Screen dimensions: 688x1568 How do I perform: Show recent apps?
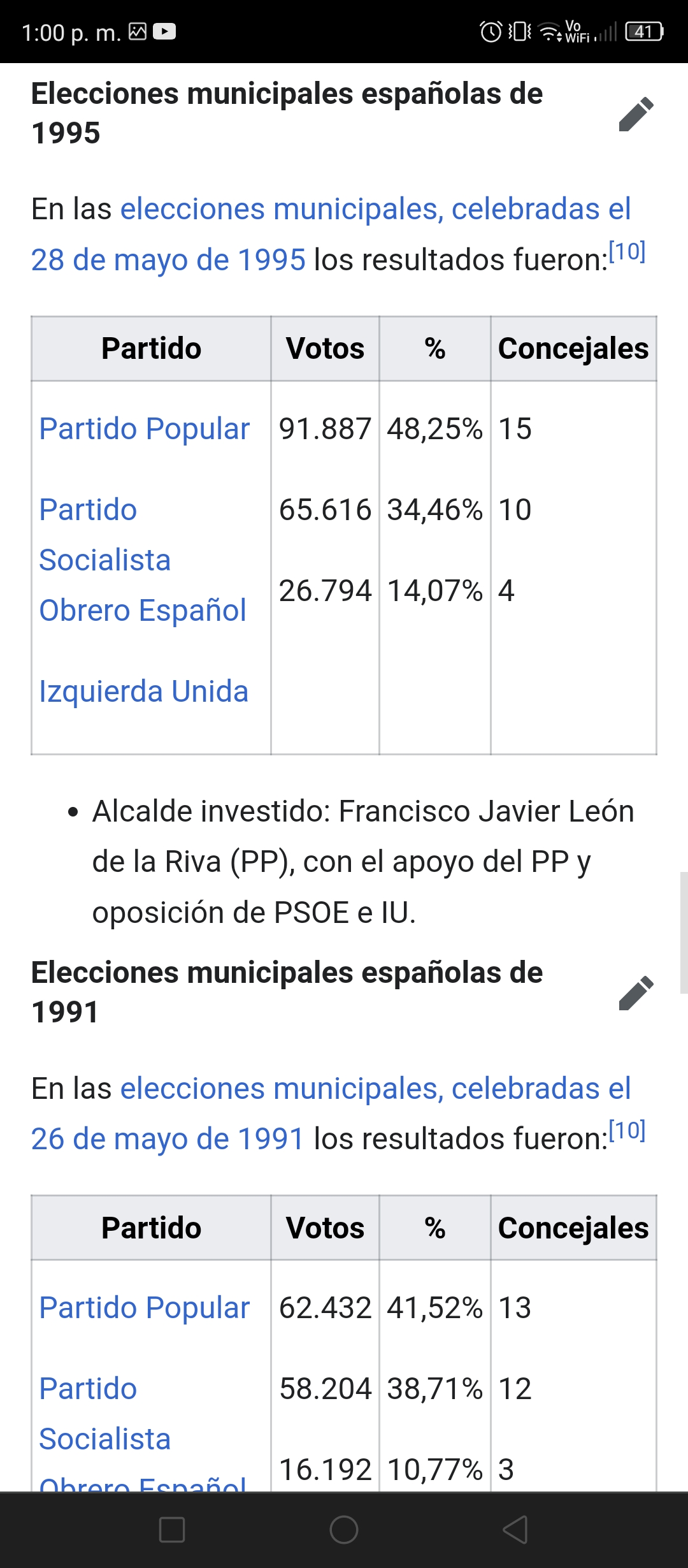pos(172,1530)
